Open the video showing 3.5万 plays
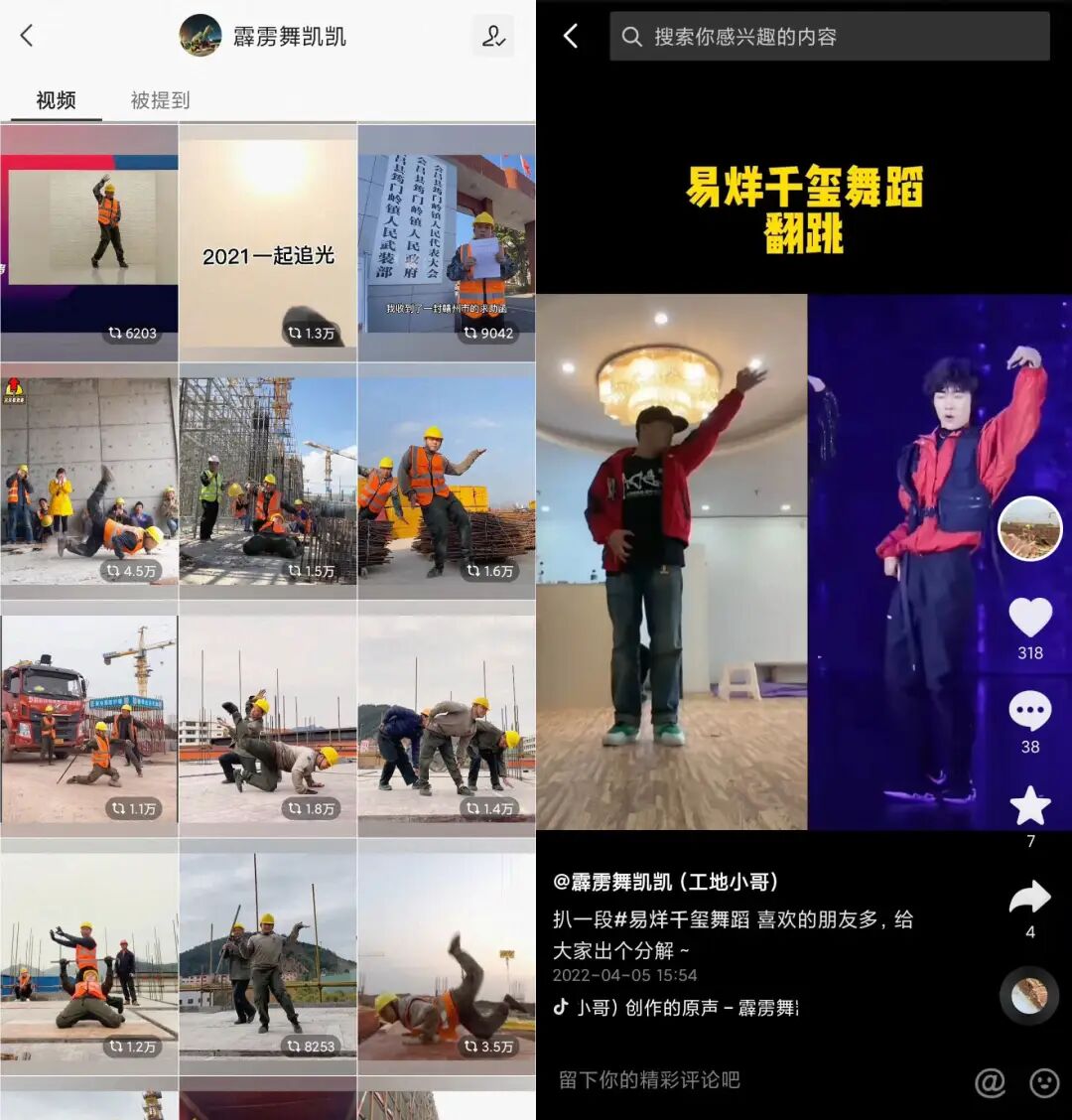Screen dimensions: 1072x1120 point(447,958)
